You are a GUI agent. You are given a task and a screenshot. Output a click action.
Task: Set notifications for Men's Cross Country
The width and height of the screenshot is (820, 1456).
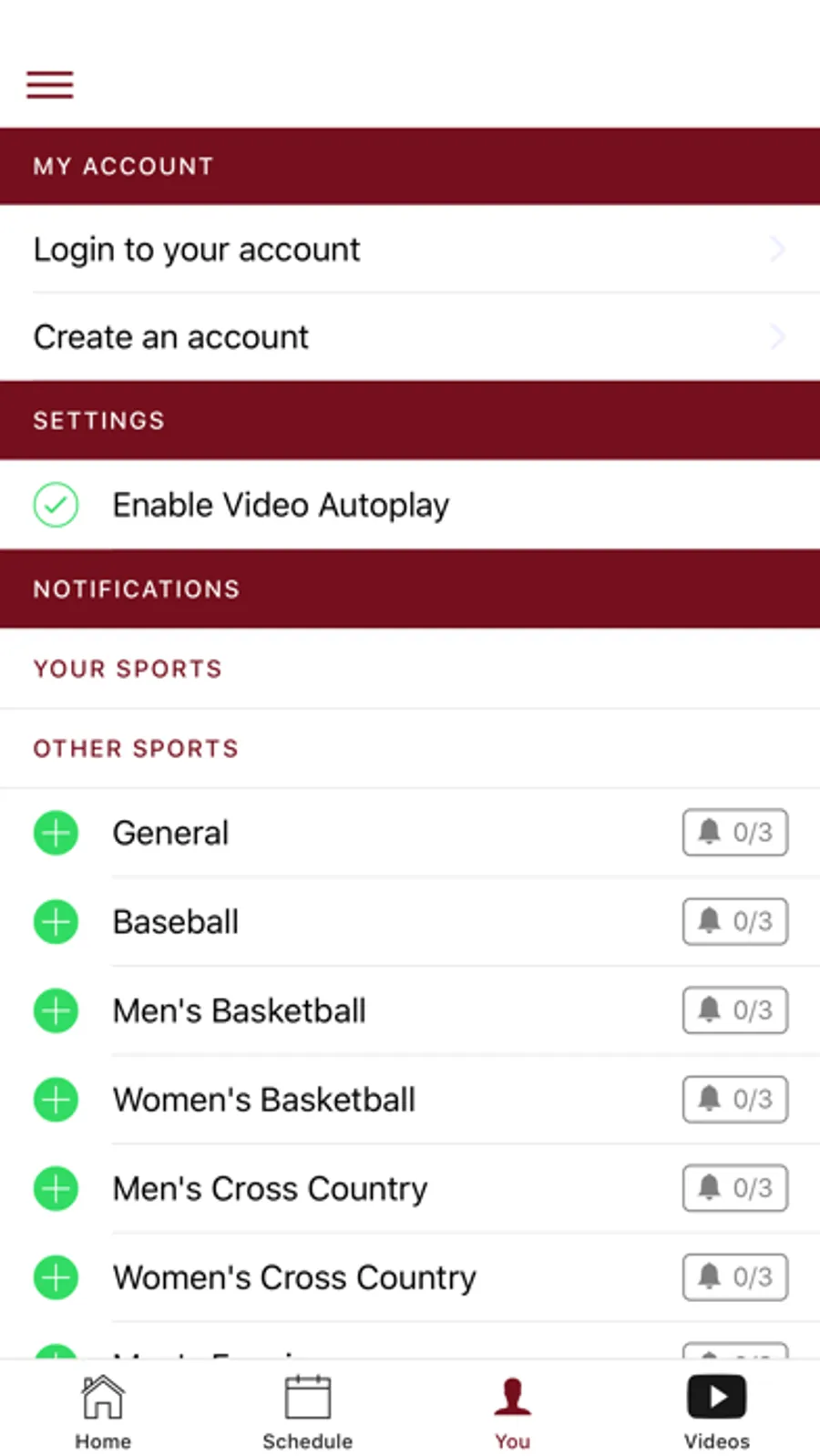734,1187
